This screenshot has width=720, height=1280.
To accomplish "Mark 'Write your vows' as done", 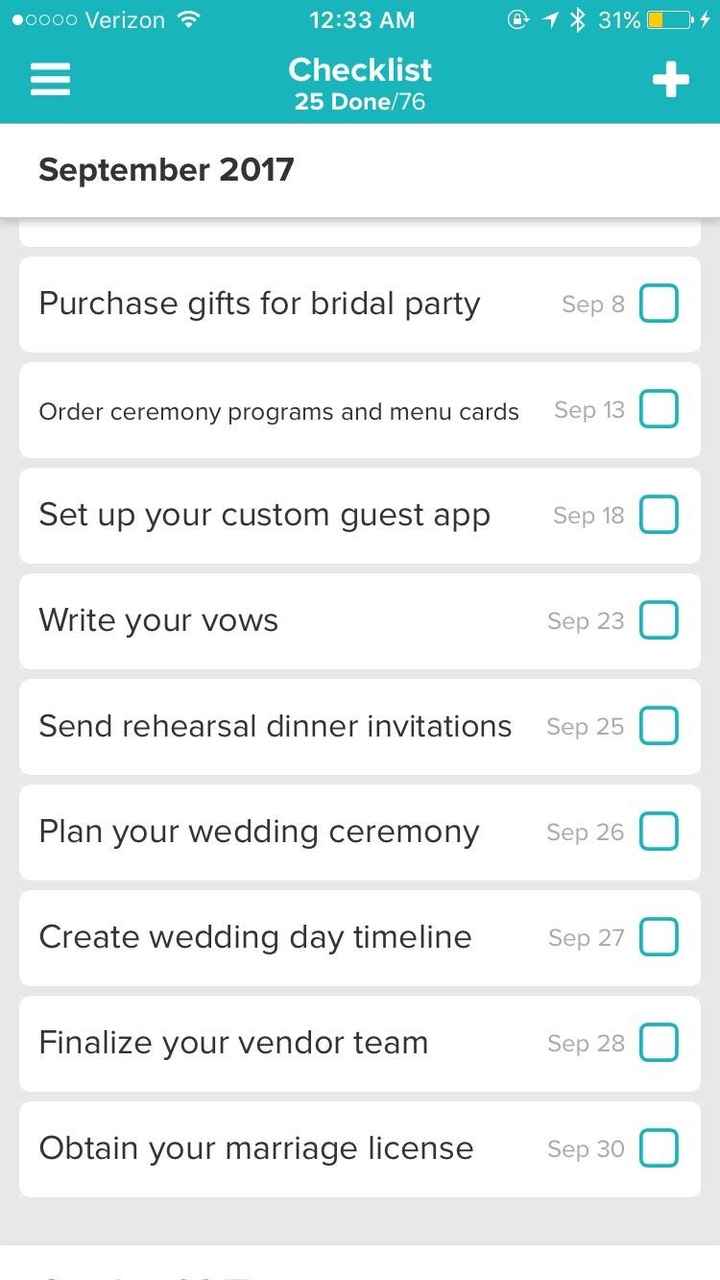I will [658, 620].
